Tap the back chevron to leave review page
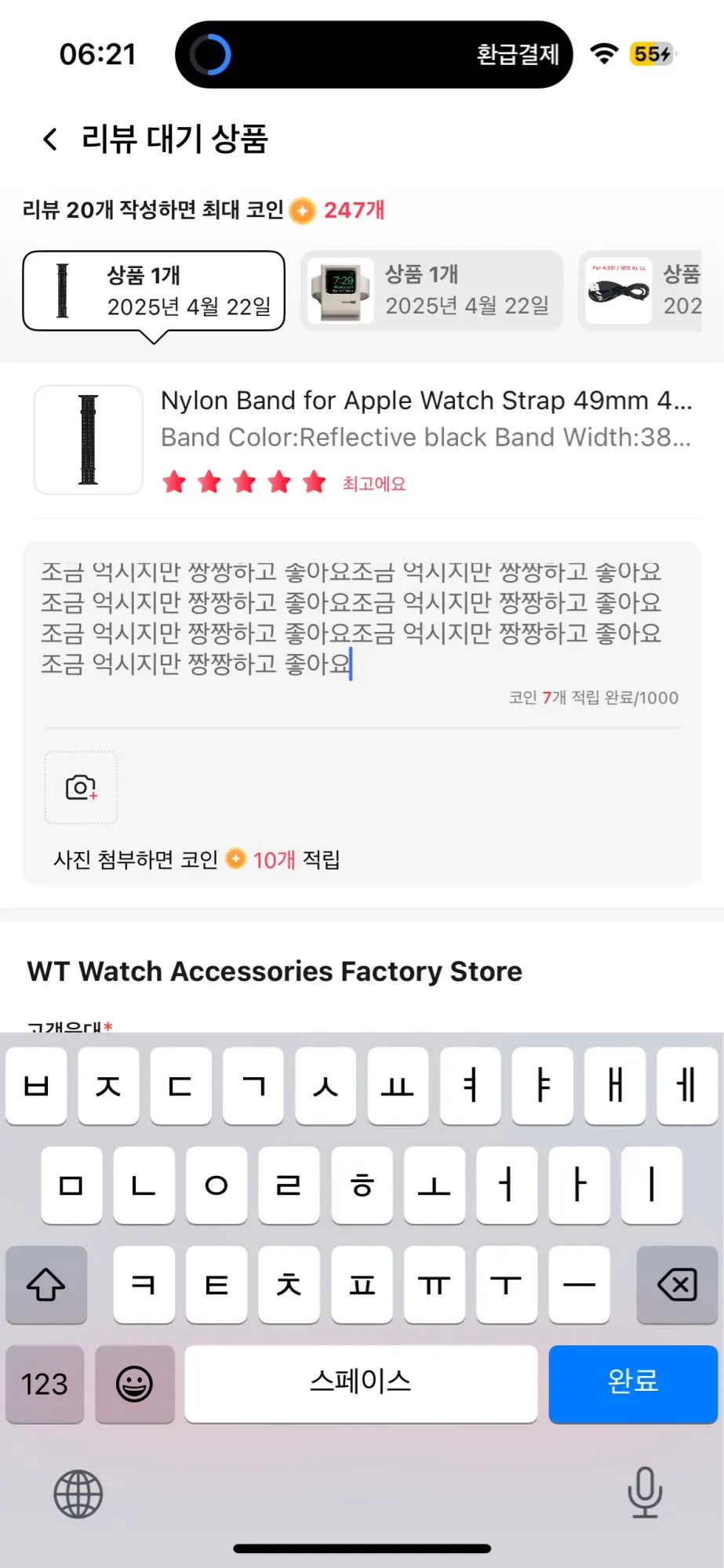The image size is (724, 1568). (49, 138)
